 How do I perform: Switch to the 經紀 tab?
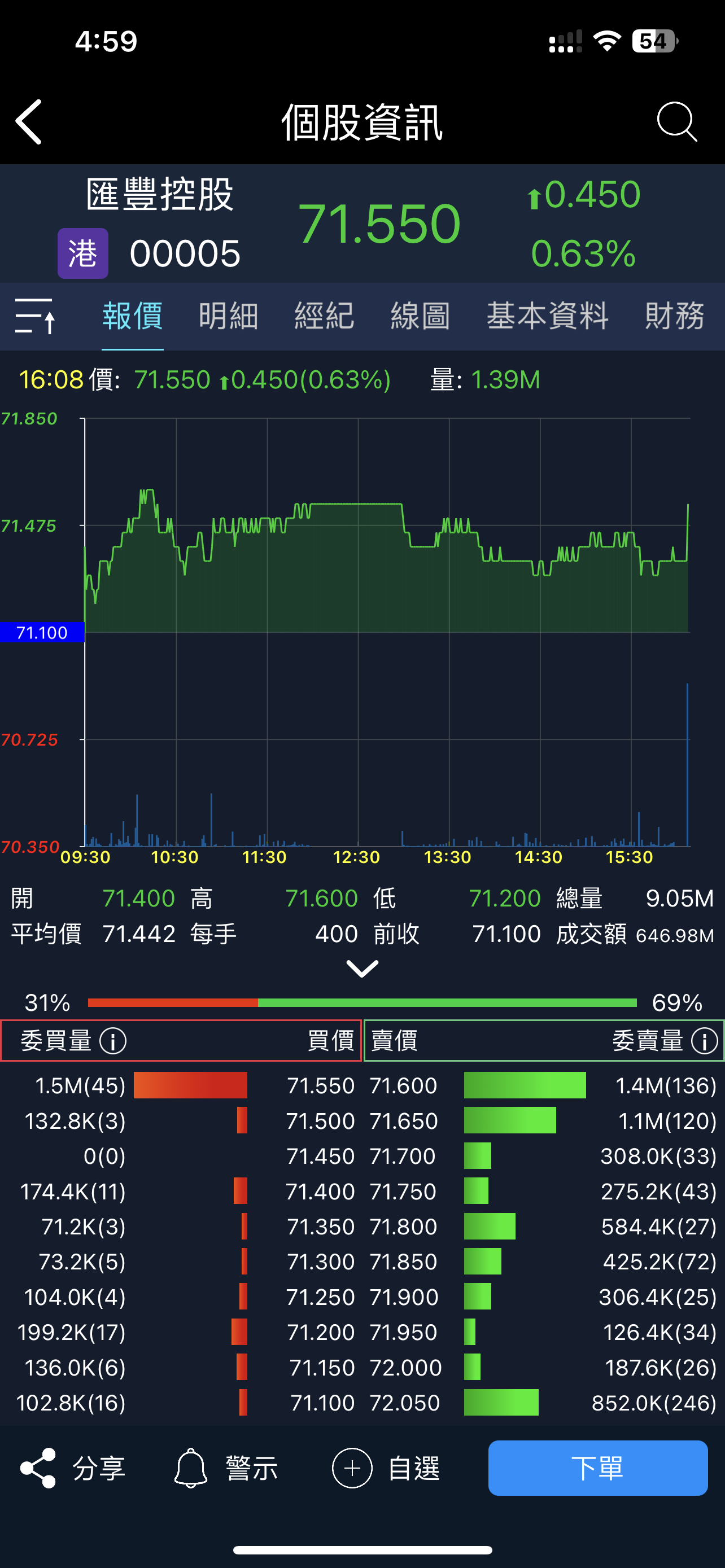tap(324, 316)
